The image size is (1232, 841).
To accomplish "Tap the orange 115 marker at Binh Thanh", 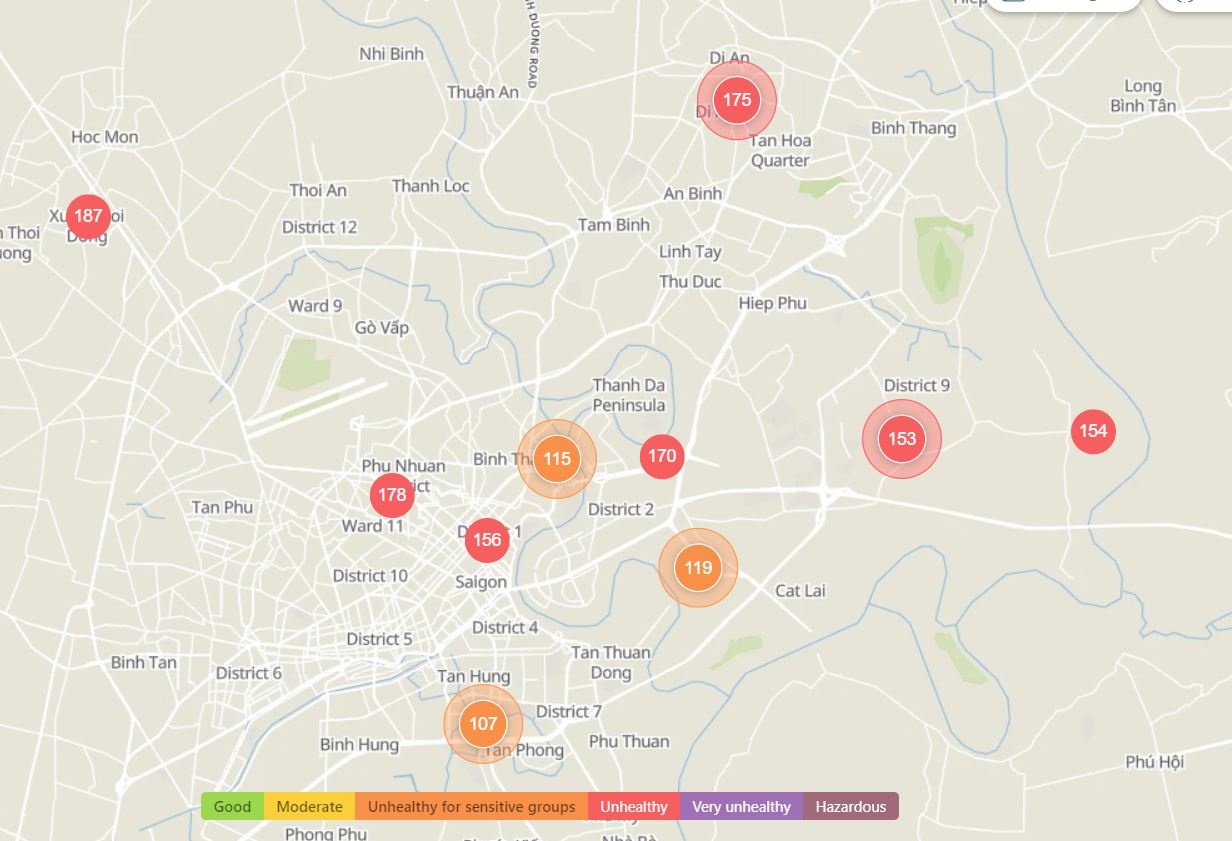I will click(x=557, y=459).
